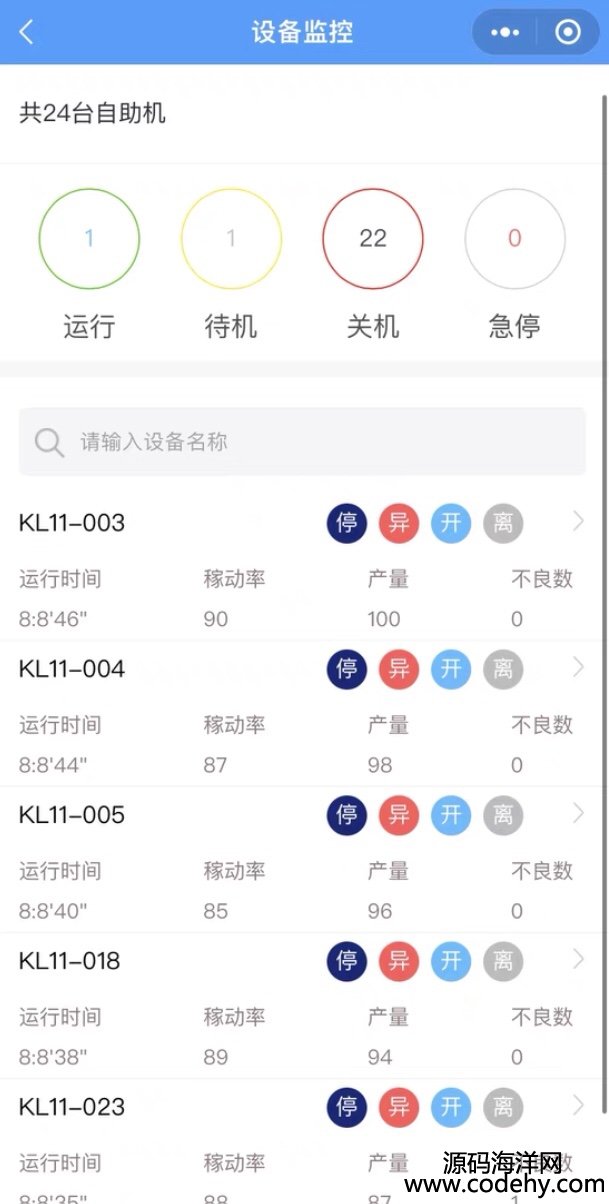The width and height of the screenshot is (609, 1204).
Task: Tap the device name search field
Action: (x=302, y=441)
